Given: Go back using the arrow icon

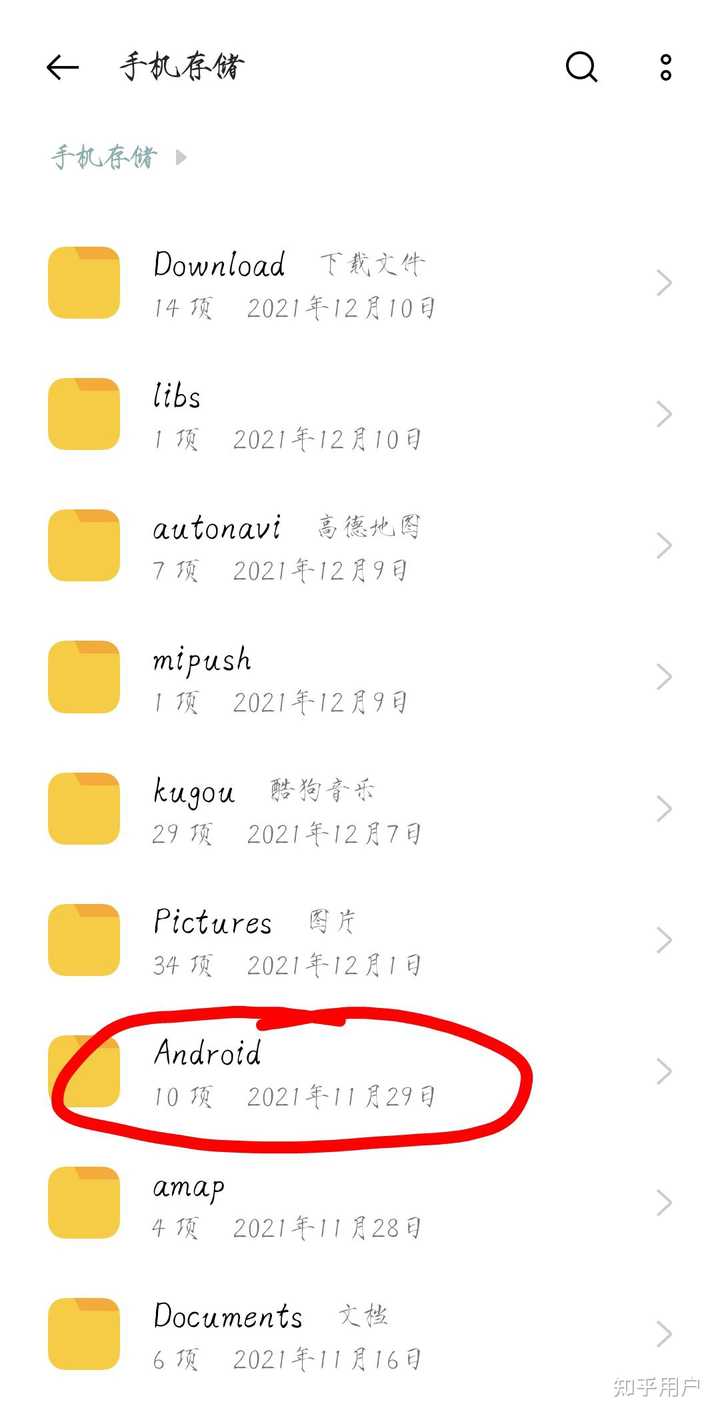Looking at the screenshot, I should point(62,67).
